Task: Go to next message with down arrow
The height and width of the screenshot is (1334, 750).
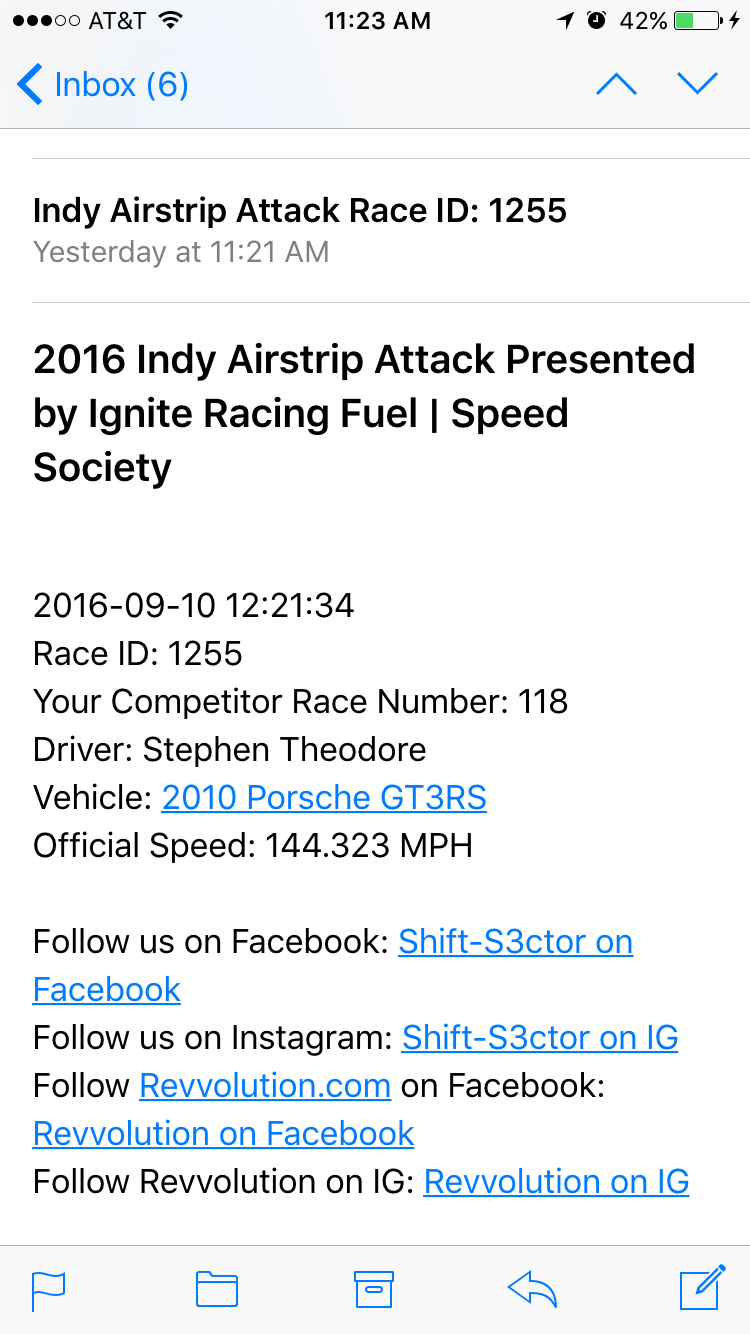Action: coord(698,85)
